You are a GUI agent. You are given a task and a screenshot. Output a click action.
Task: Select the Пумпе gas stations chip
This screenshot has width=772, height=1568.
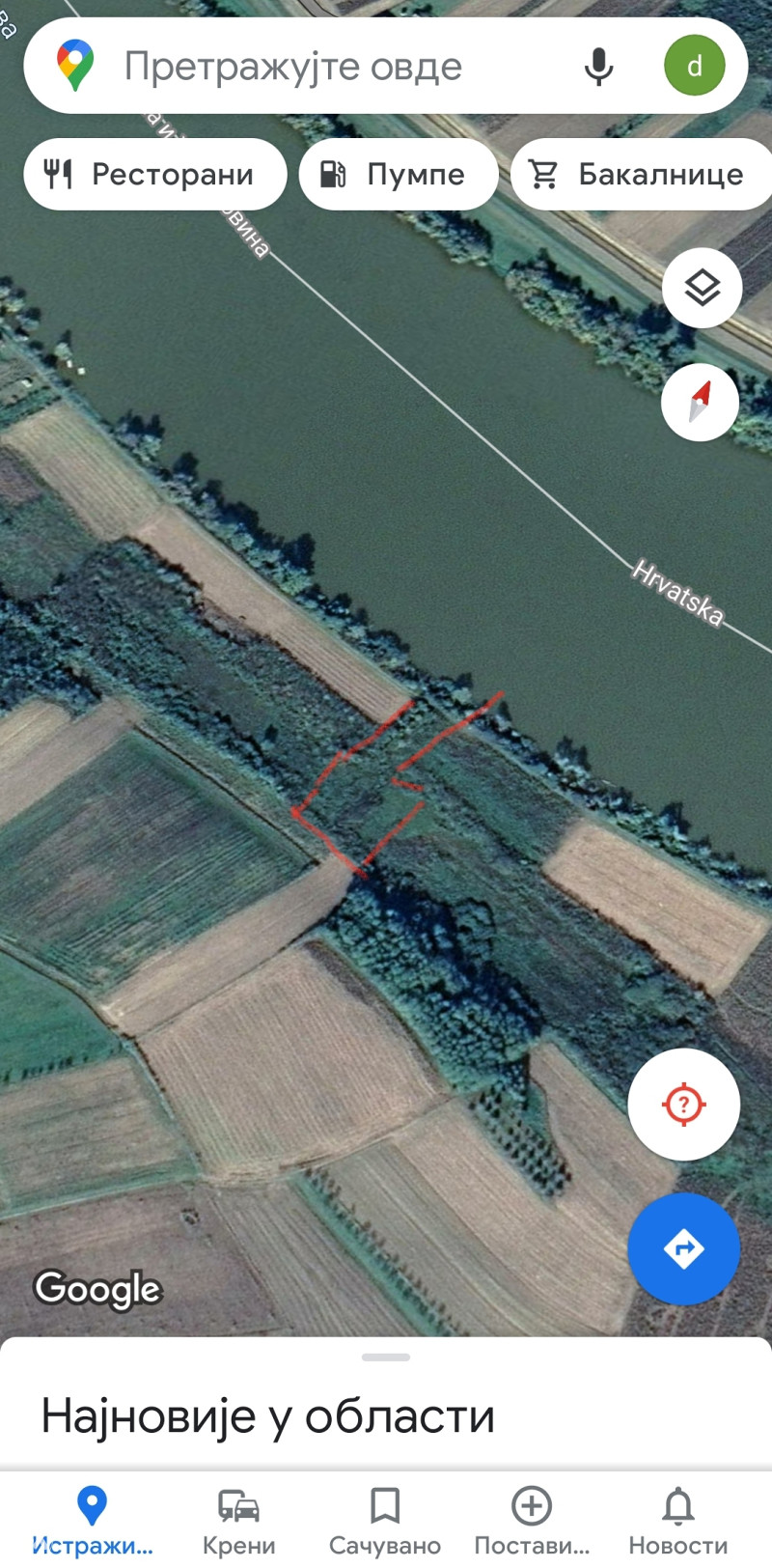(x=398, y=175)
